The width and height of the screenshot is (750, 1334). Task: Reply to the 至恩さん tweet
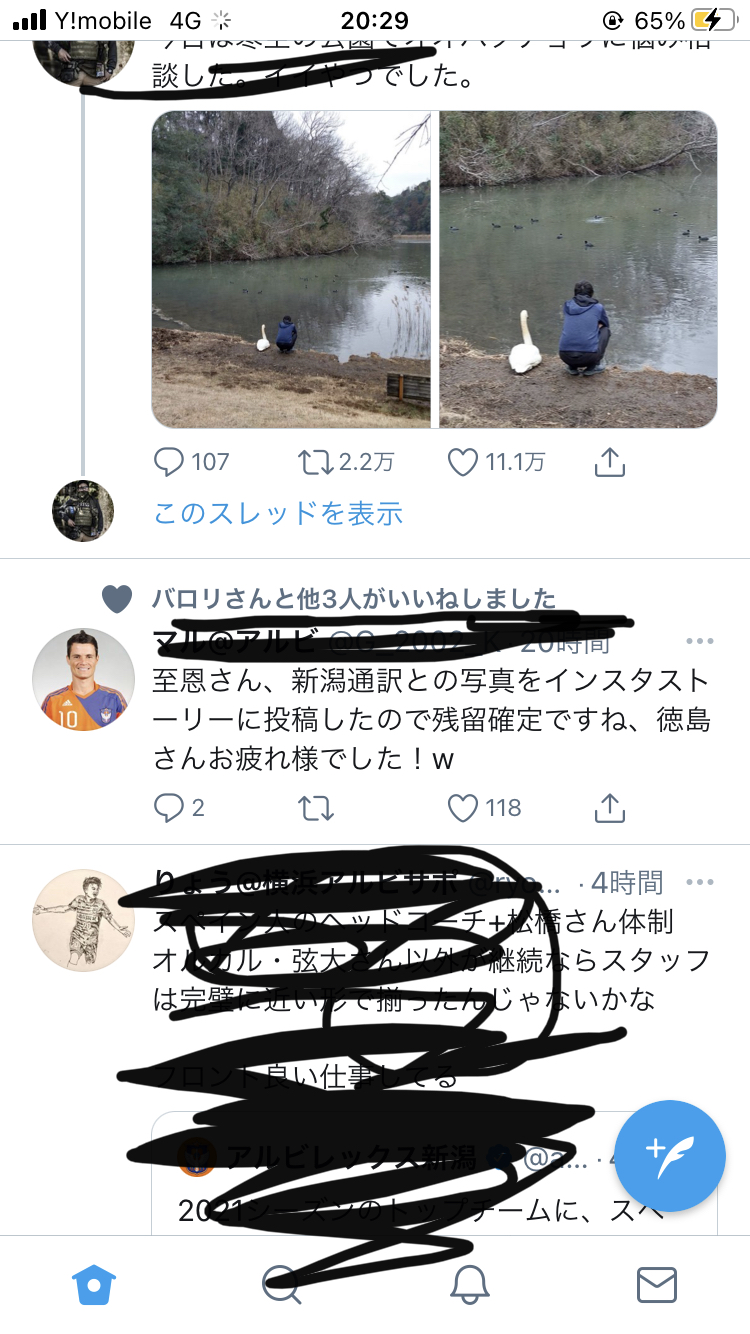[169, 807]
